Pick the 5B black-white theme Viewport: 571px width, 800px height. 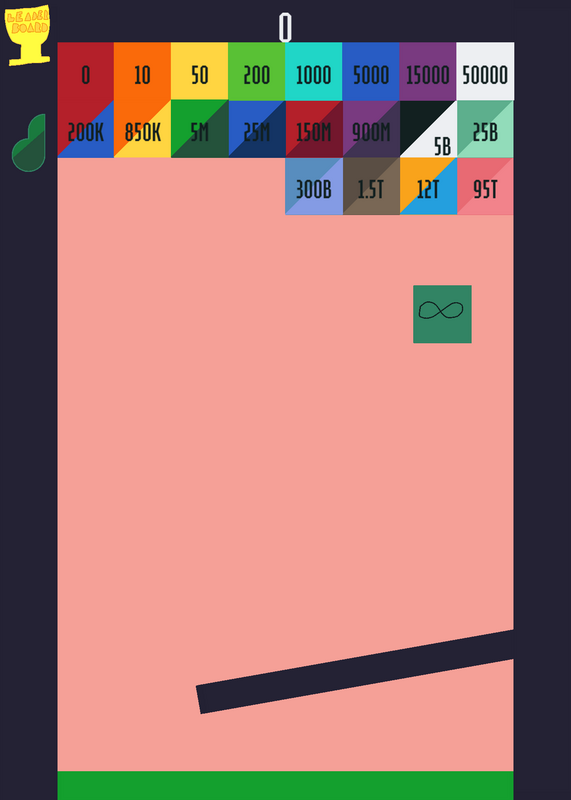428,129
